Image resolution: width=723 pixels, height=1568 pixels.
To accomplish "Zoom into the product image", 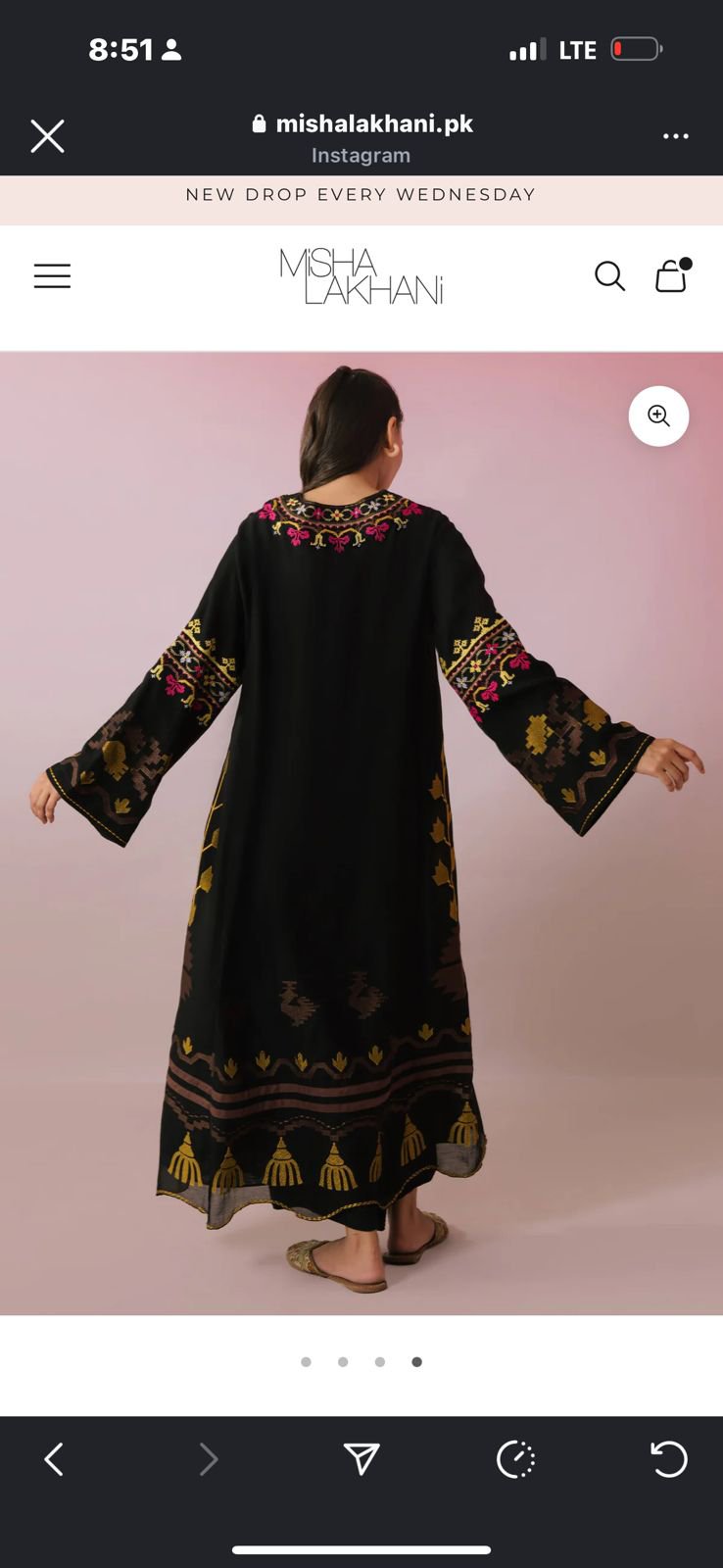I will click(658, 416).
